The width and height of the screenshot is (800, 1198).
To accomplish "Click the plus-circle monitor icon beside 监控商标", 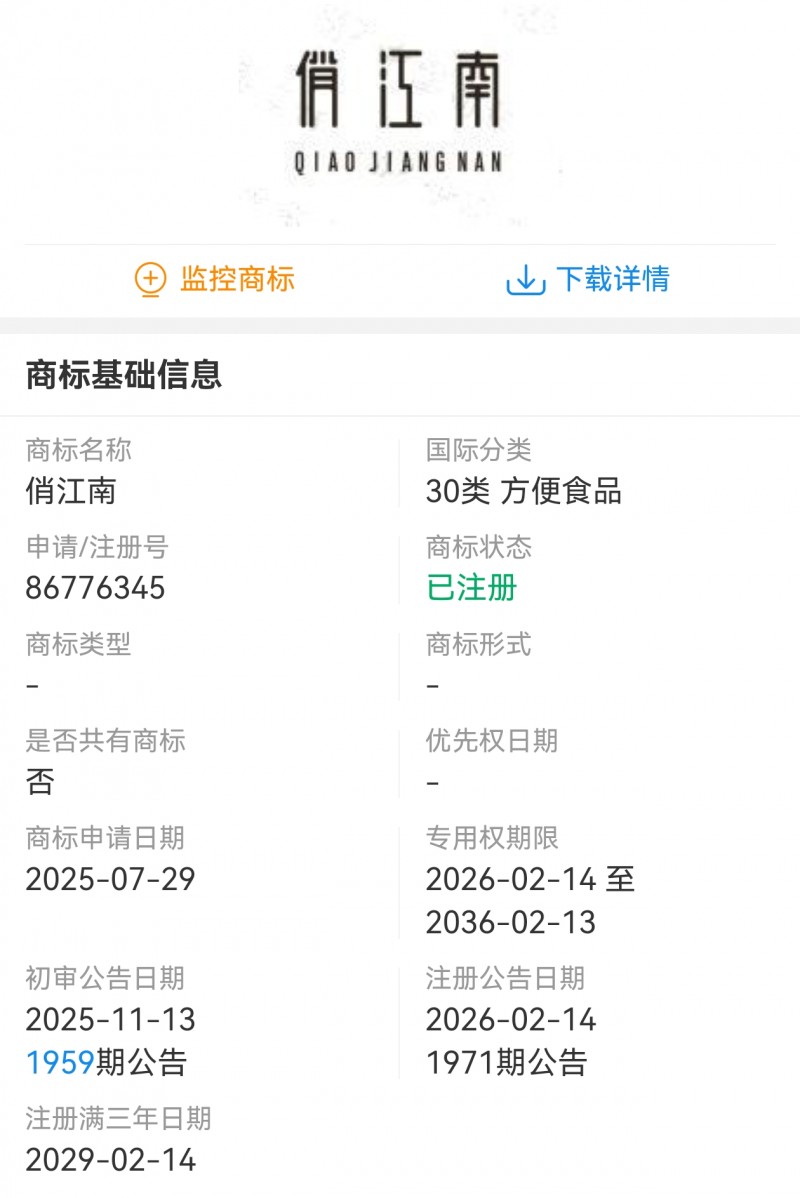I will [x=150, y=280].
